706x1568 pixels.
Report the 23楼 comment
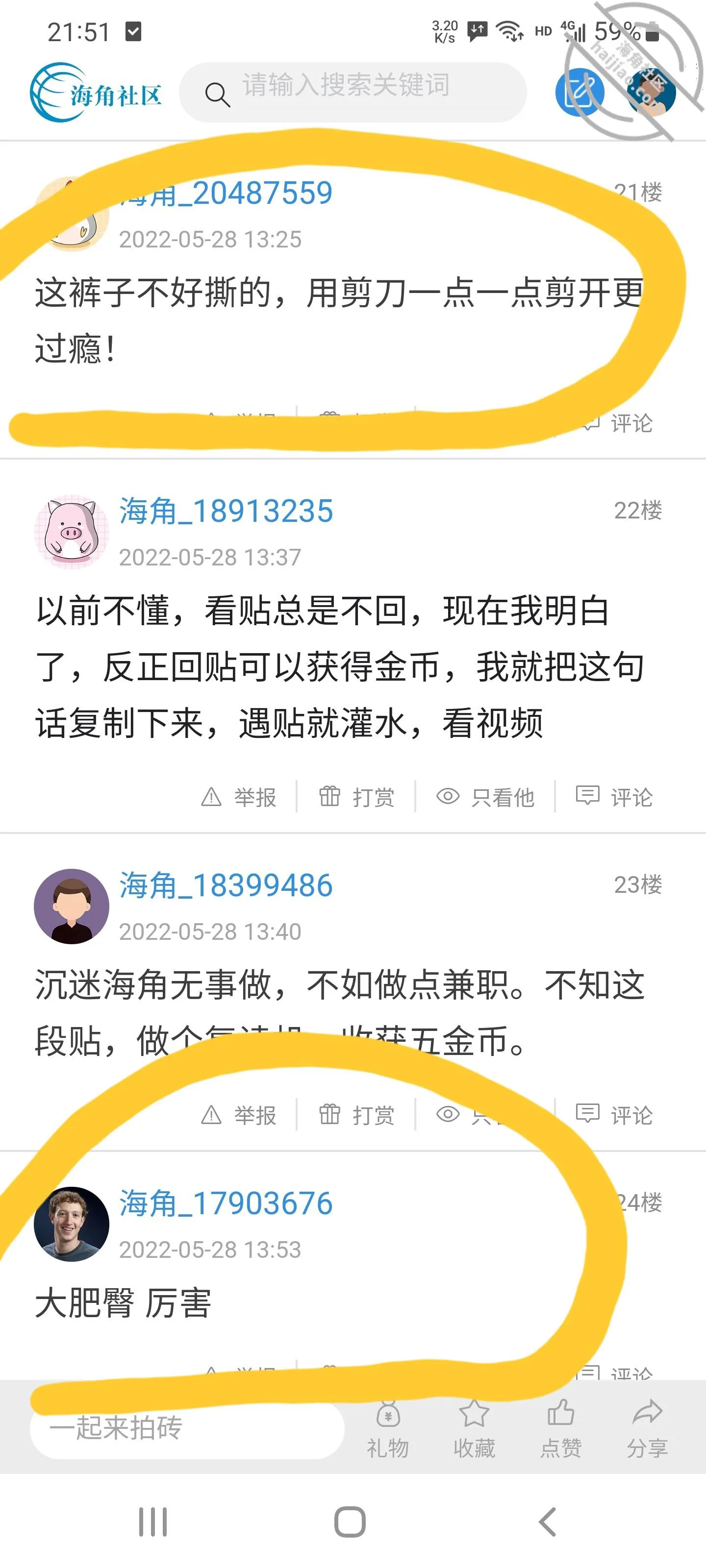pyautogui.click(x=239, y=1115)
